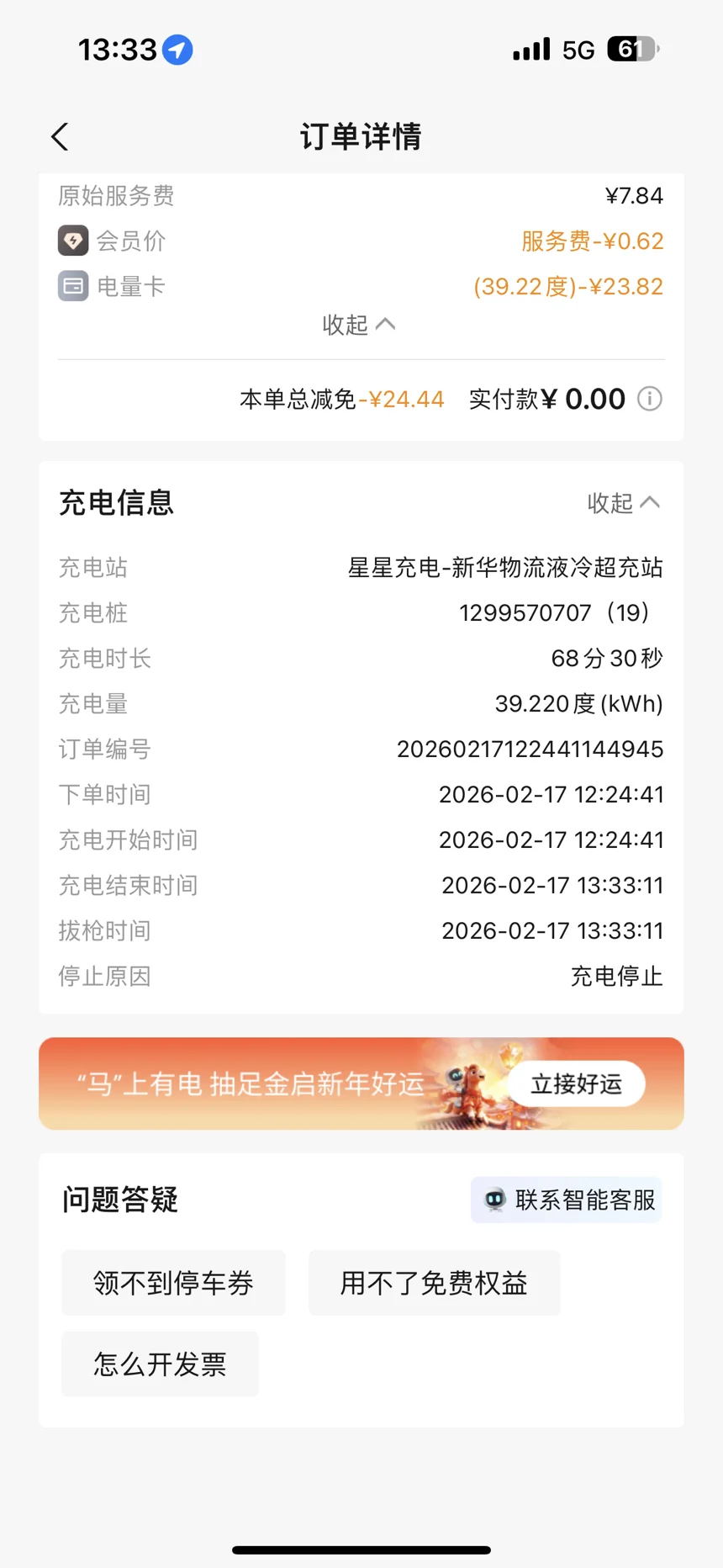Open the info icon next to 实付款

point(649,399)
